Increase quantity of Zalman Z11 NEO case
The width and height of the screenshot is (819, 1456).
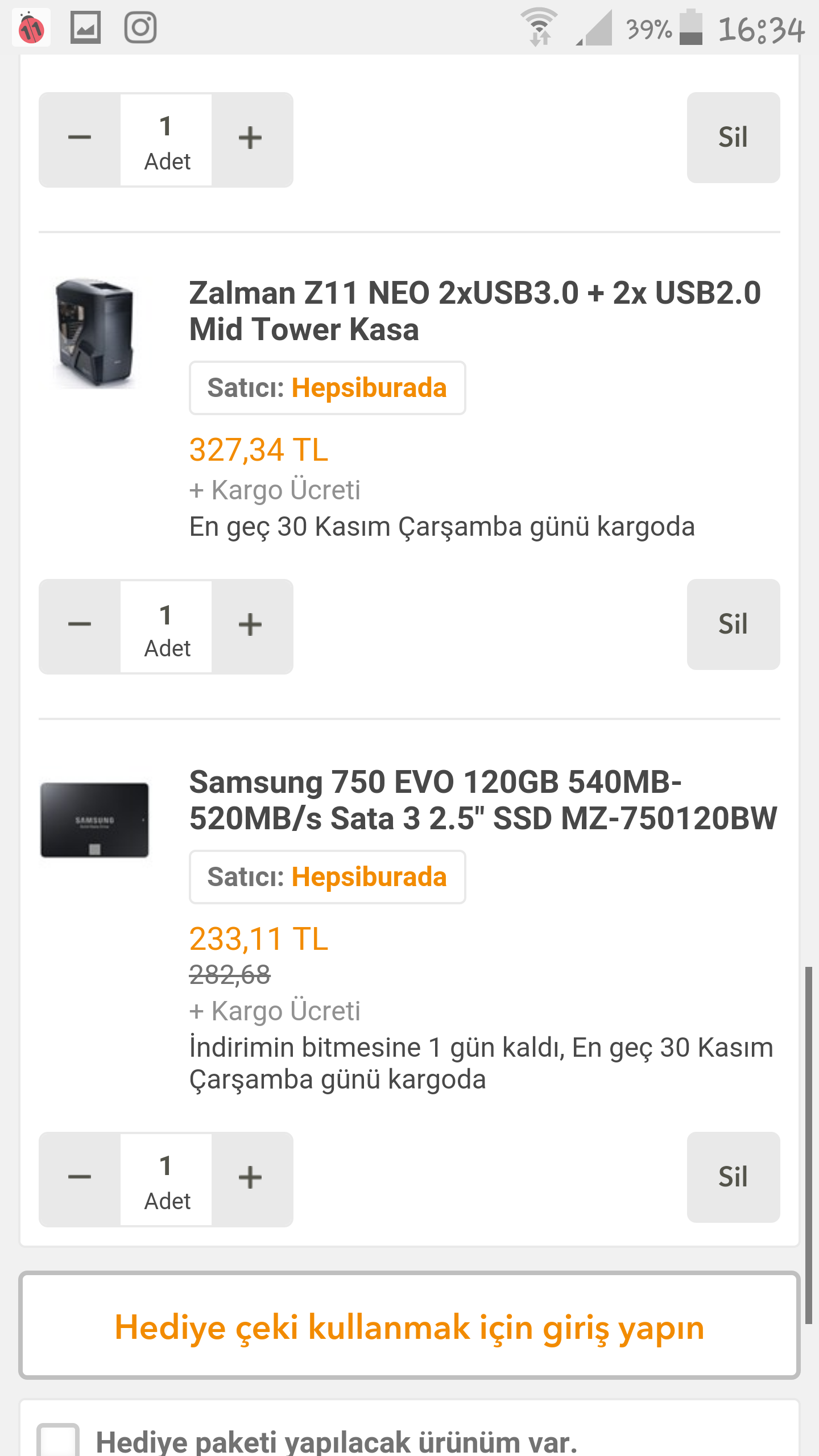[250, 626]
